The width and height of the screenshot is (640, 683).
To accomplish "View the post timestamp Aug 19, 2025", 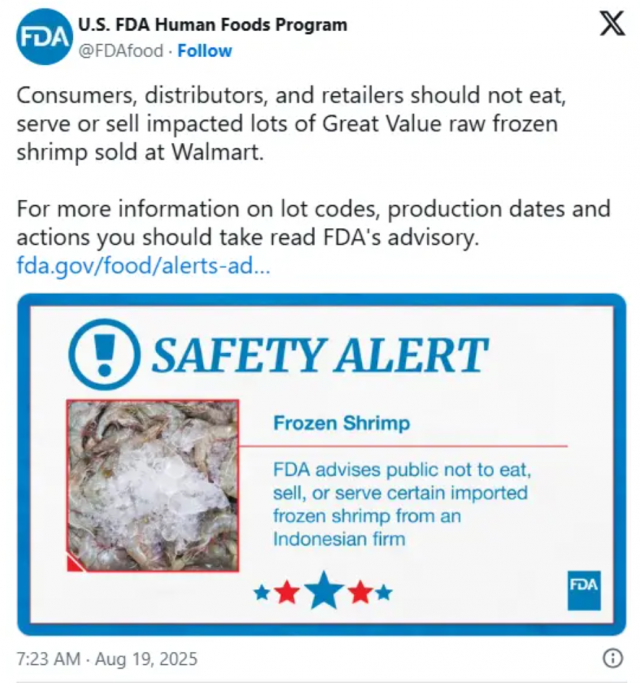I will [x=107, y=659].
